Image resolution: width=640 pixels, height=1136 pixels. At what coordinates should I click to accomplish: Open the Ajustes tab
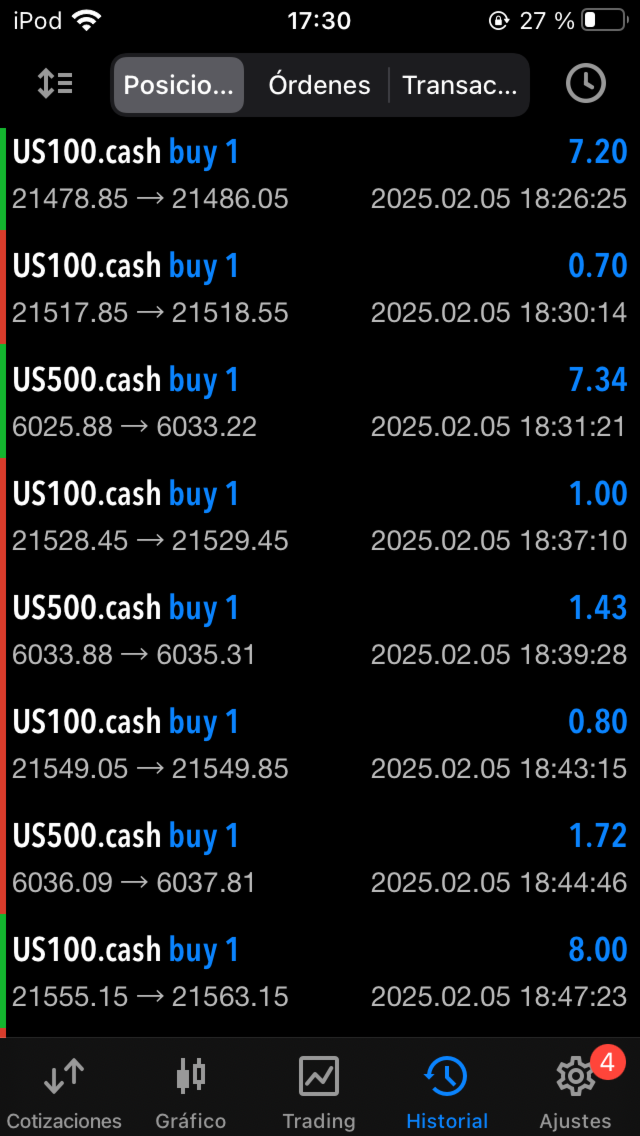(576, 1090)
